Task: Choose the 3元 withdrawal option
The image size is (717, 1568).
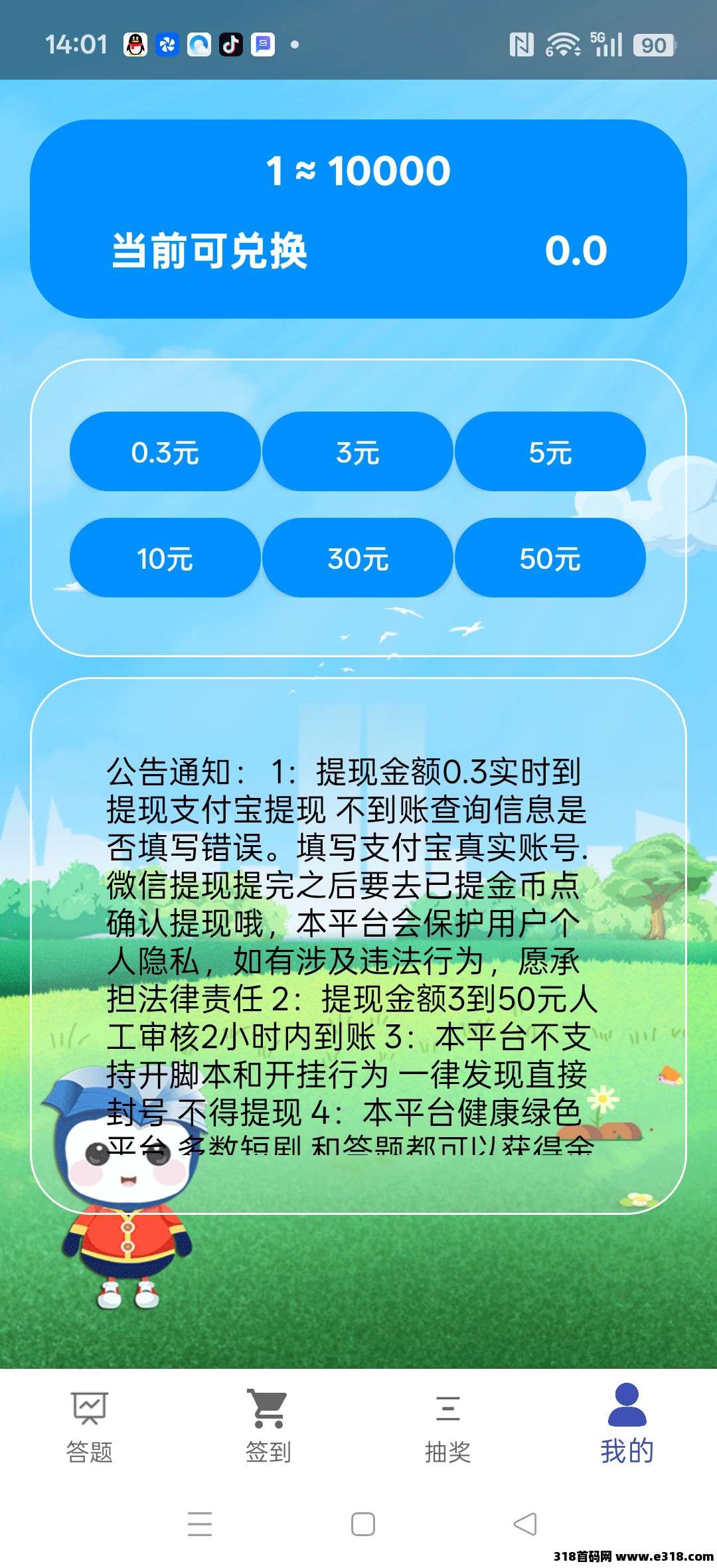Action: pyautogui.click(x=357, y=452)
